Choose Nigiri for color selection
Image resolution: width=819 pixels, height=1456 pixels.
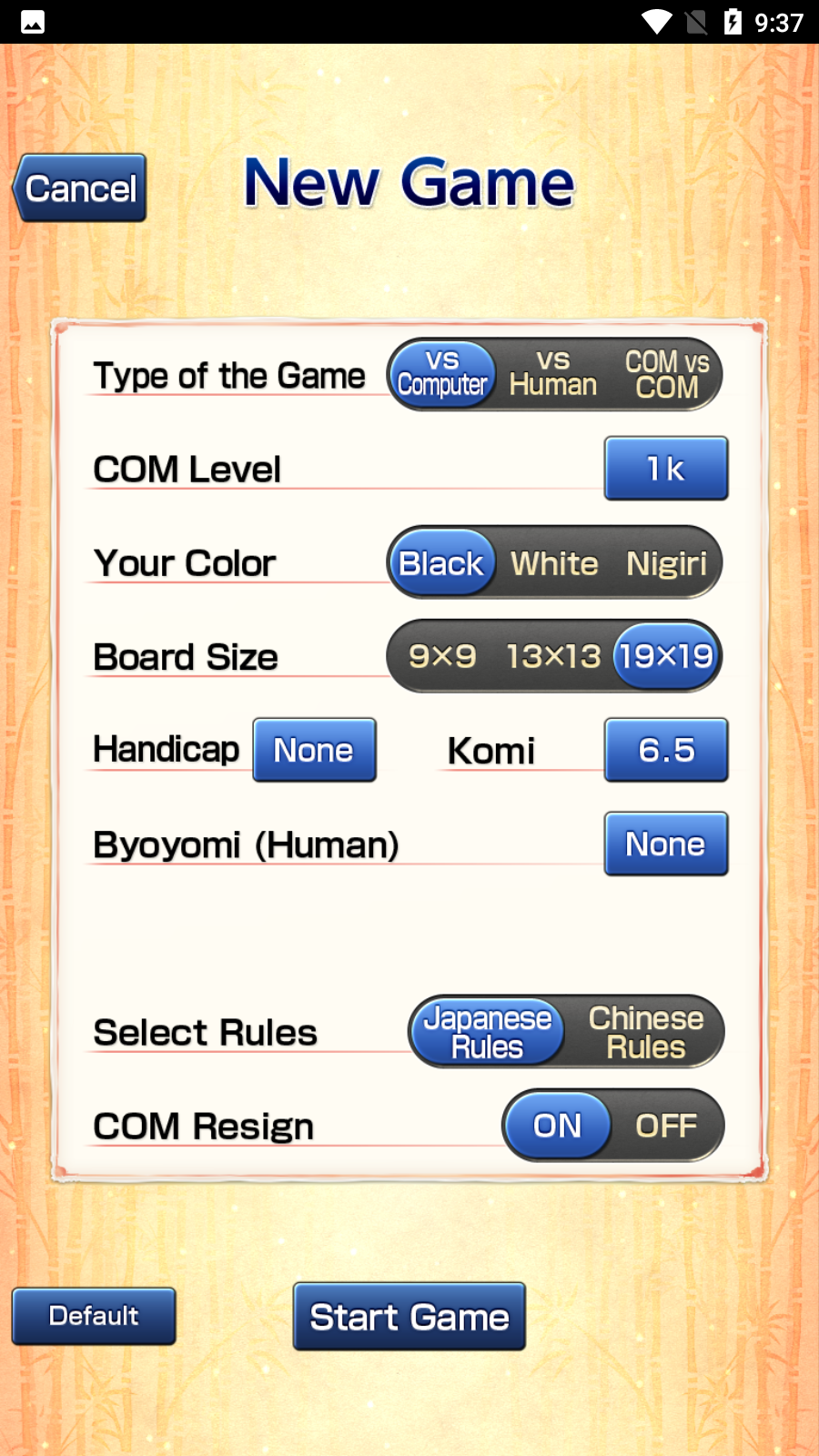[x=667, y=563]
